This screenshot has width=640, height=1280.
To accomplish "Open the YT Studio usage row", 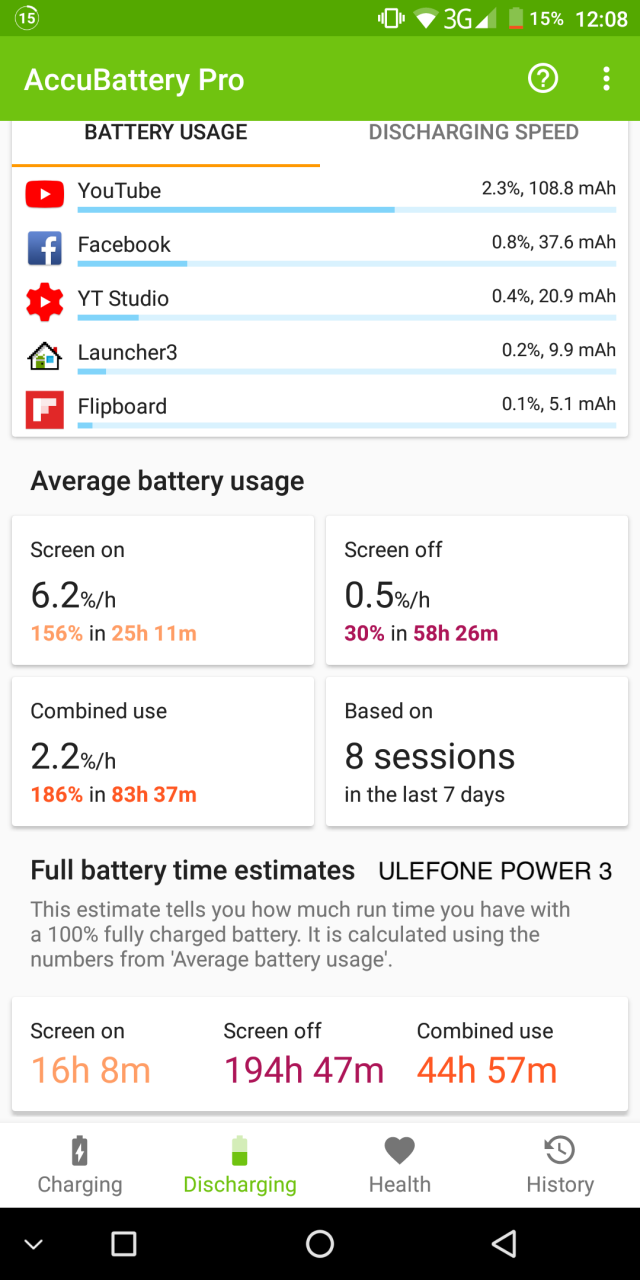I will [x=320, y=302].
